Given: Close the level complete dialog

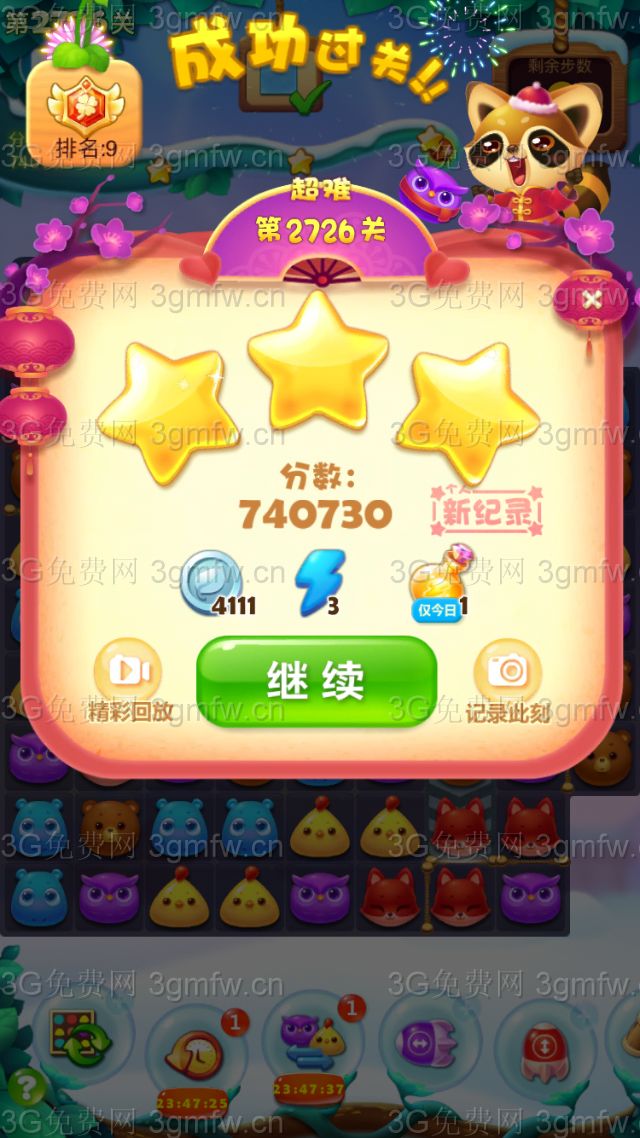Looking at the screenshot, I should (x=592, y=299).
